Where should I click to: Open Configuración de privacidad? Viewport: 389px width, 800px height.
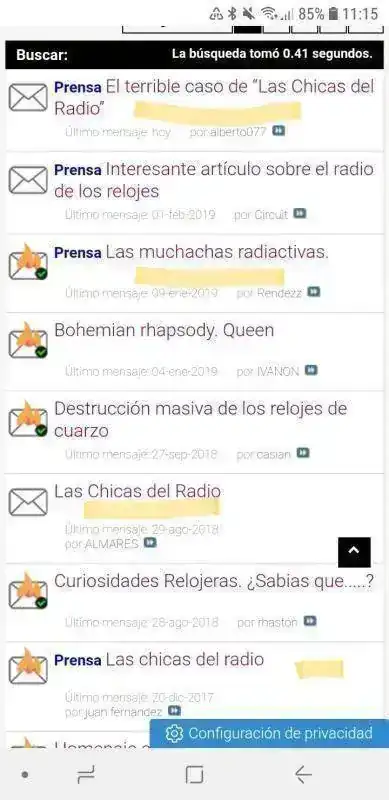(270, 734)
